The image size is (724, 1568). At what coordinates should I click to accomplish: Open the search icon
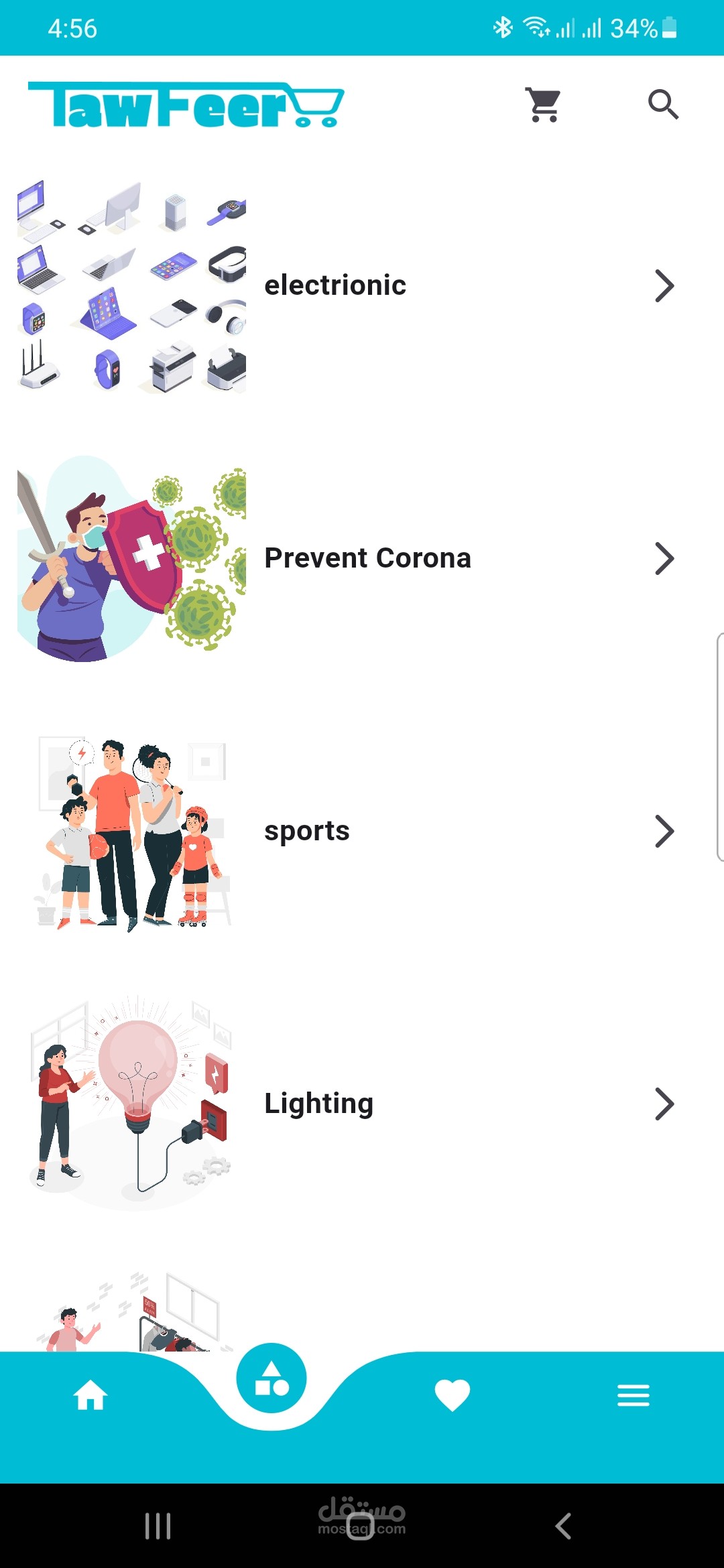(x=663, y=105)
